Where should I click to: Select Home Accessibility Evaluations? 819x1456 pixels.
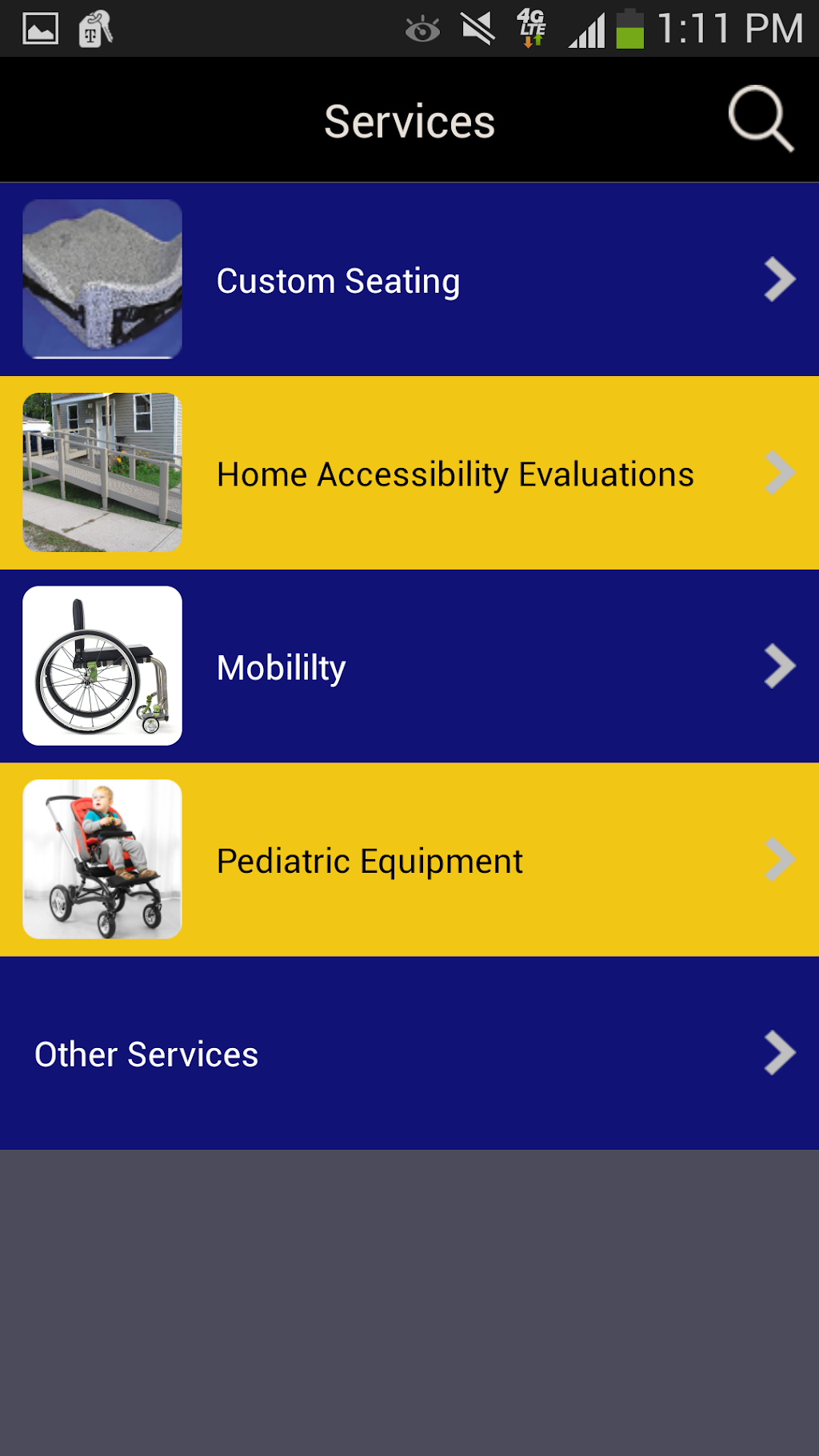coord(409,474)
